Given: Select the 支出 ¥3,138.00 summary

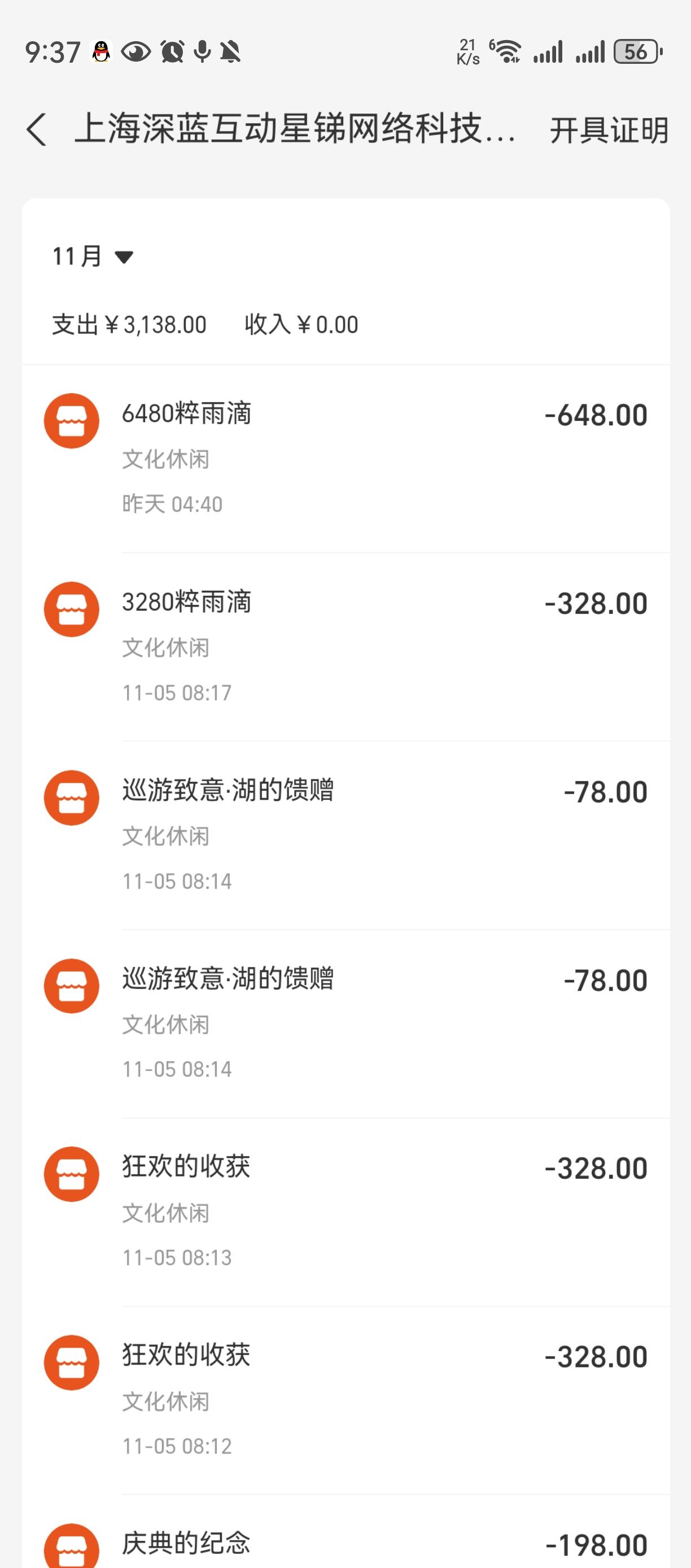Looking at the screenshot, I should (129, 324).
